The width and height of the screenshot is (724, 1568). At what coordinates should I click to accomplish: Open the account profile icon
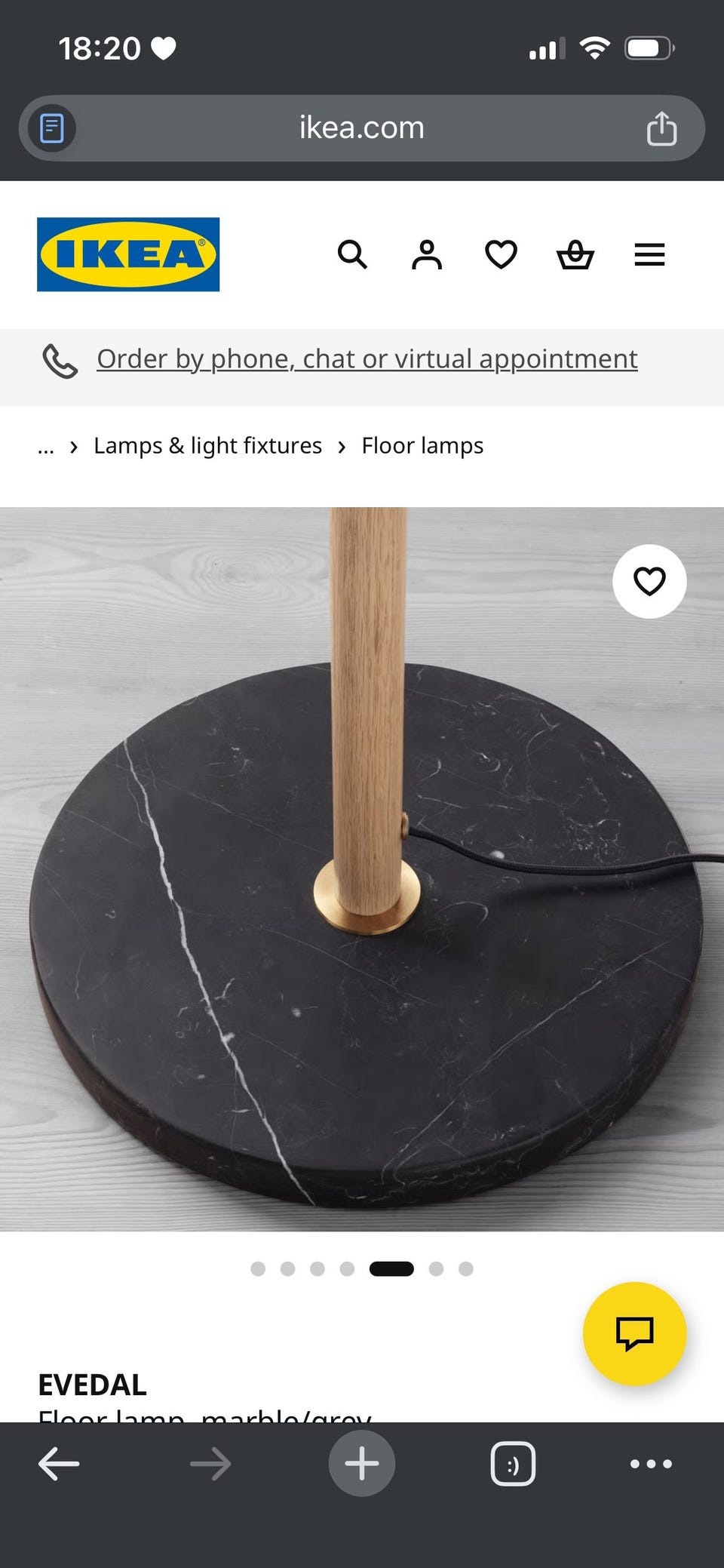(x=427, y=255)
